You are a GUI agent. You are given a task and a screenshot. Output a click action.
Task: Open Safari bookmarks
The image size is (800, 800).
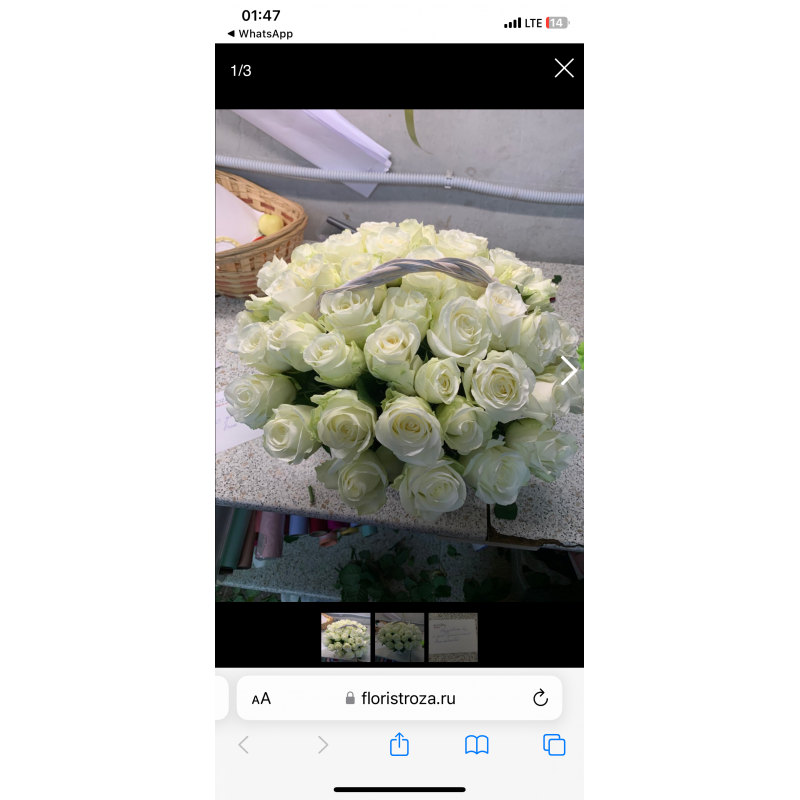[x=477, y=745]
